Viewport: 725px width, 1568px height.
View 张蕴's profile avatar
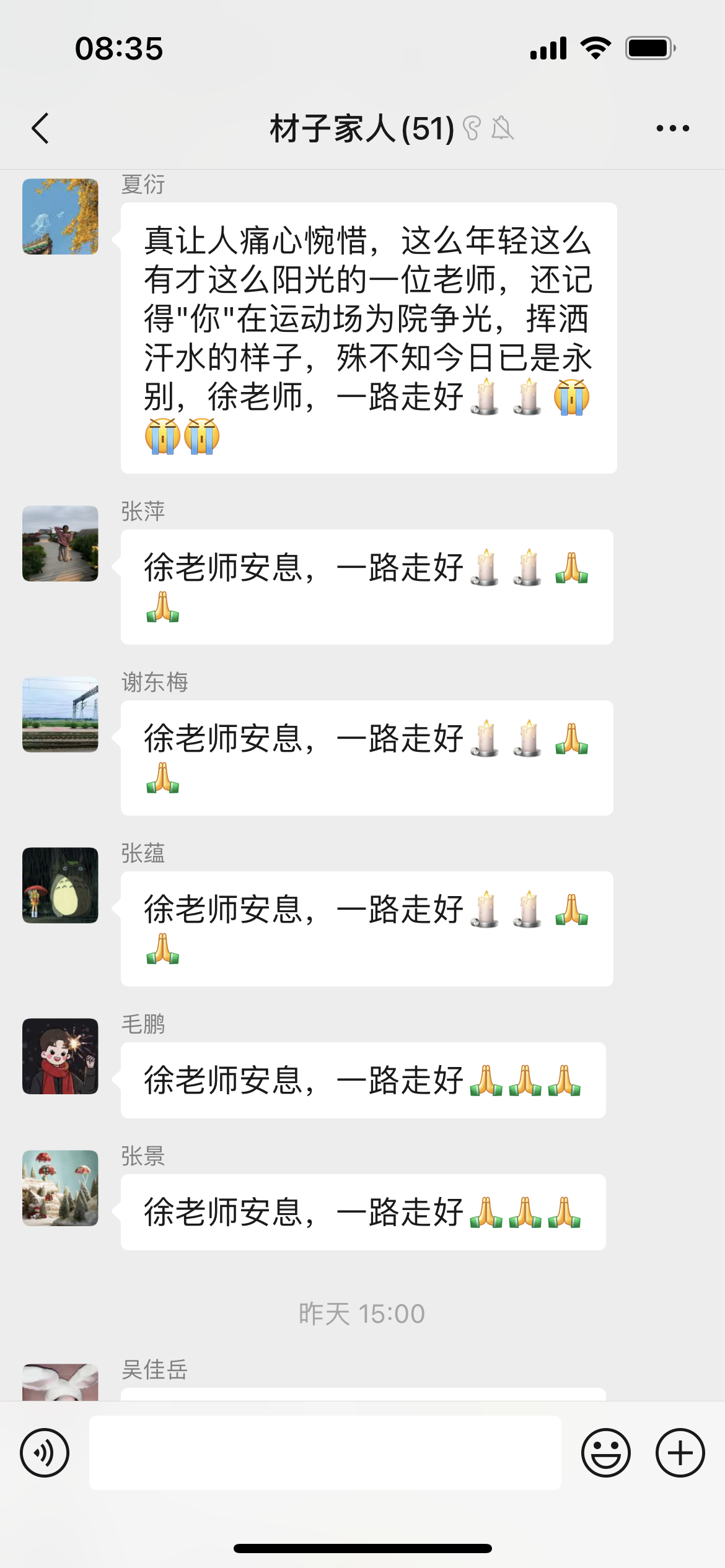60,886
